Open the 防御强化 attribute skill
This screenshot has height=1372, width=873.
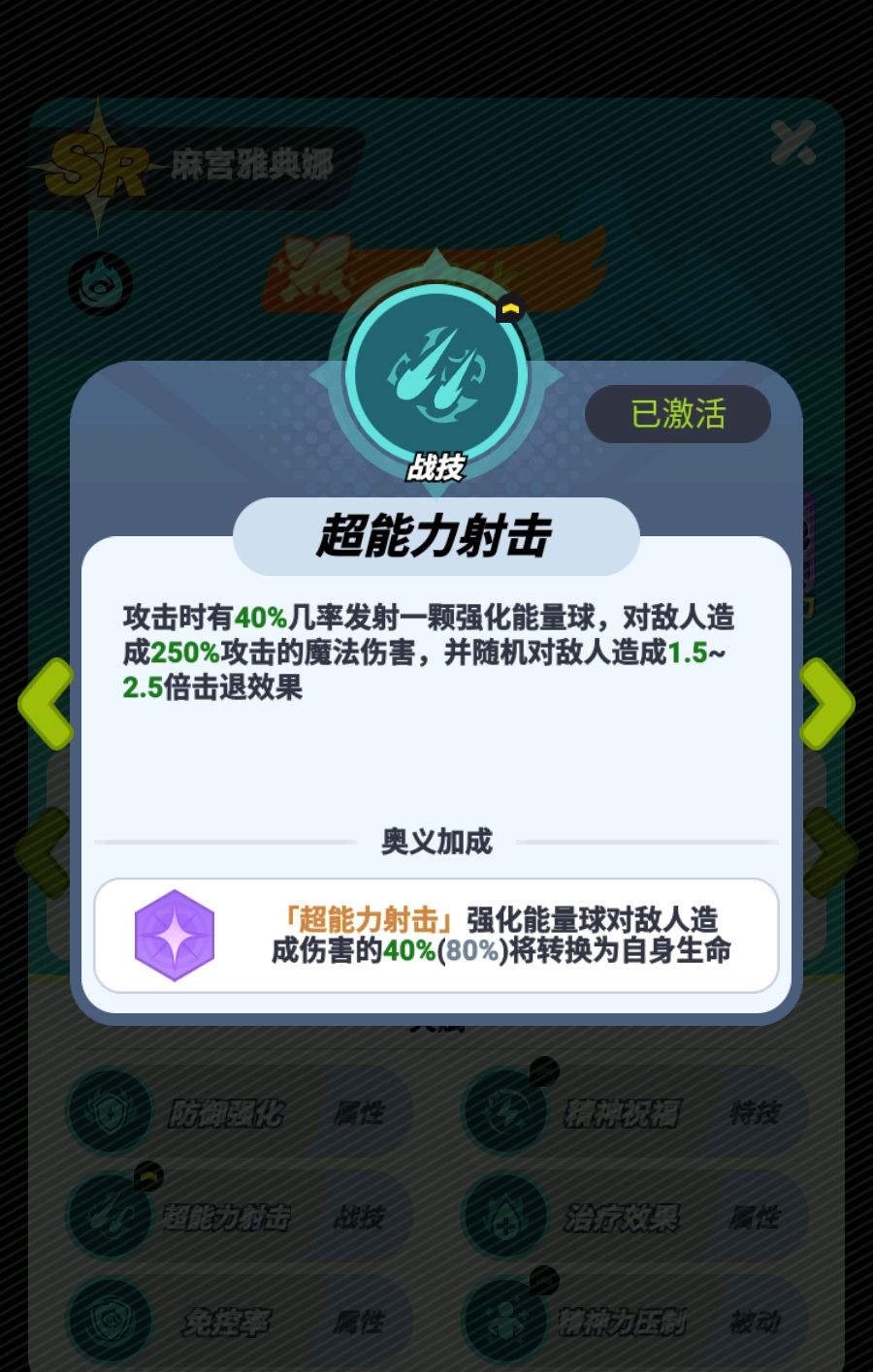click(239, 1112)
